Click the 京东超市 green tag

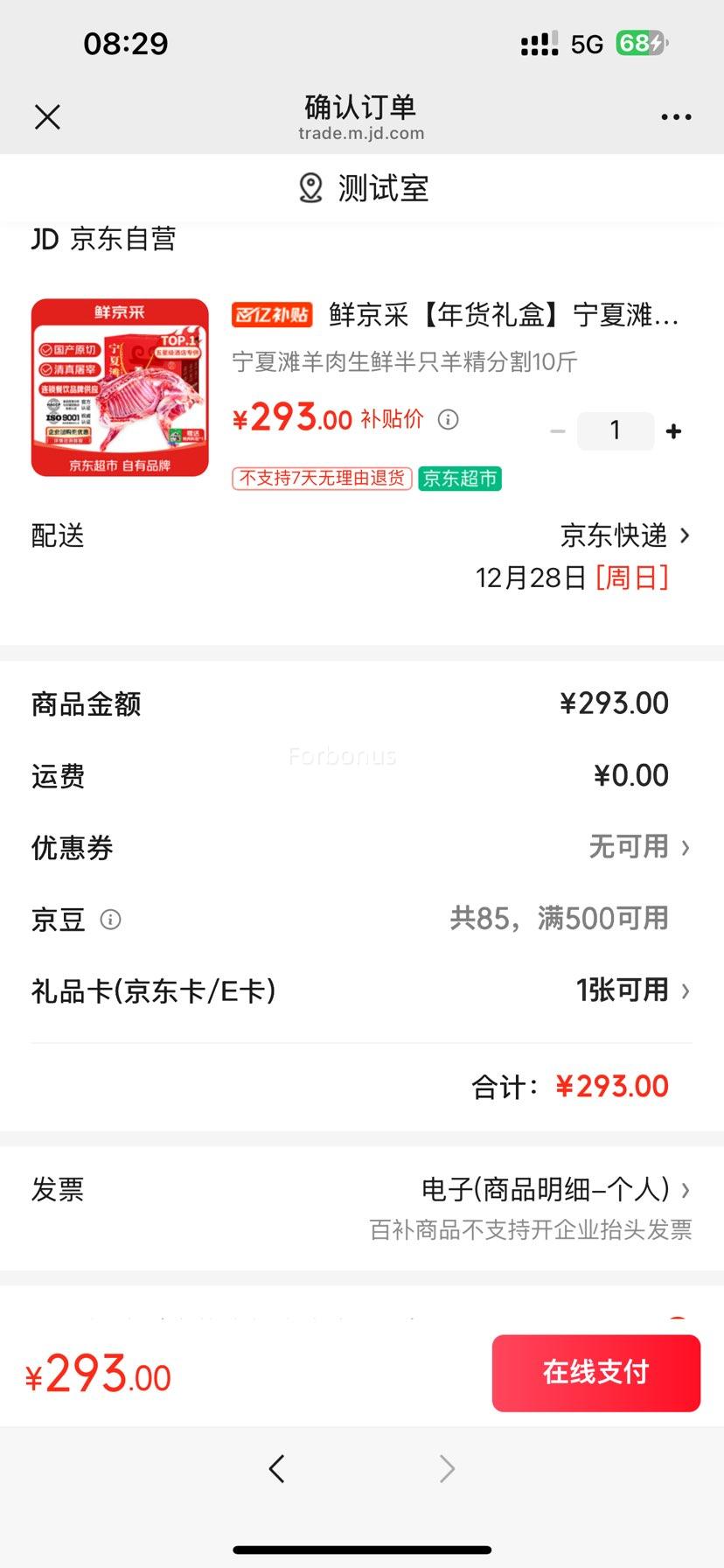pyautogui.click(x=459, y=479)
